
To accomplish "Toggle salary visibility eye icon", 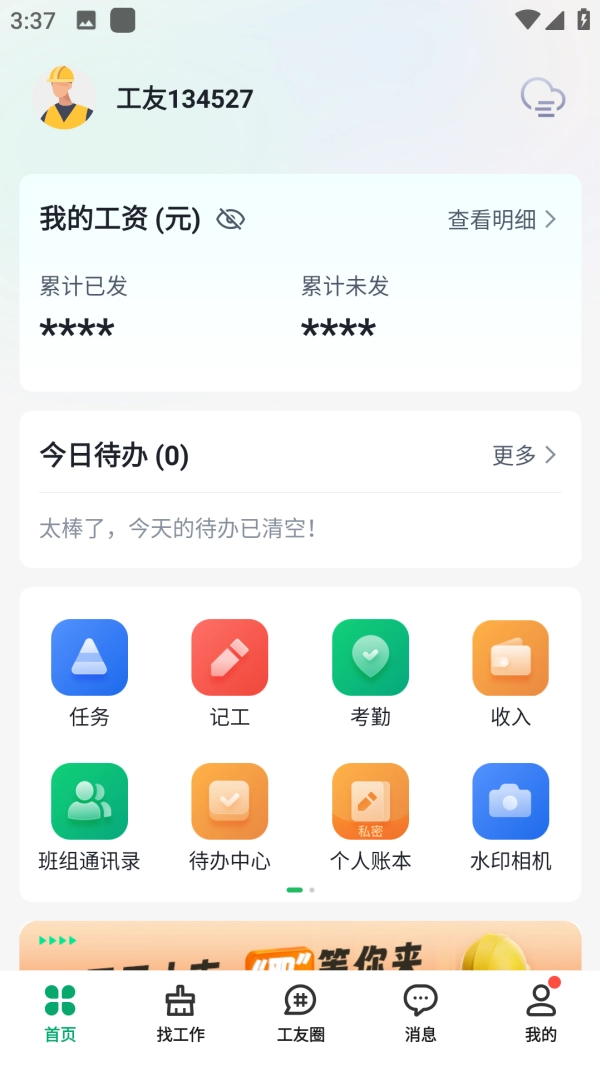I will (230, 219).
